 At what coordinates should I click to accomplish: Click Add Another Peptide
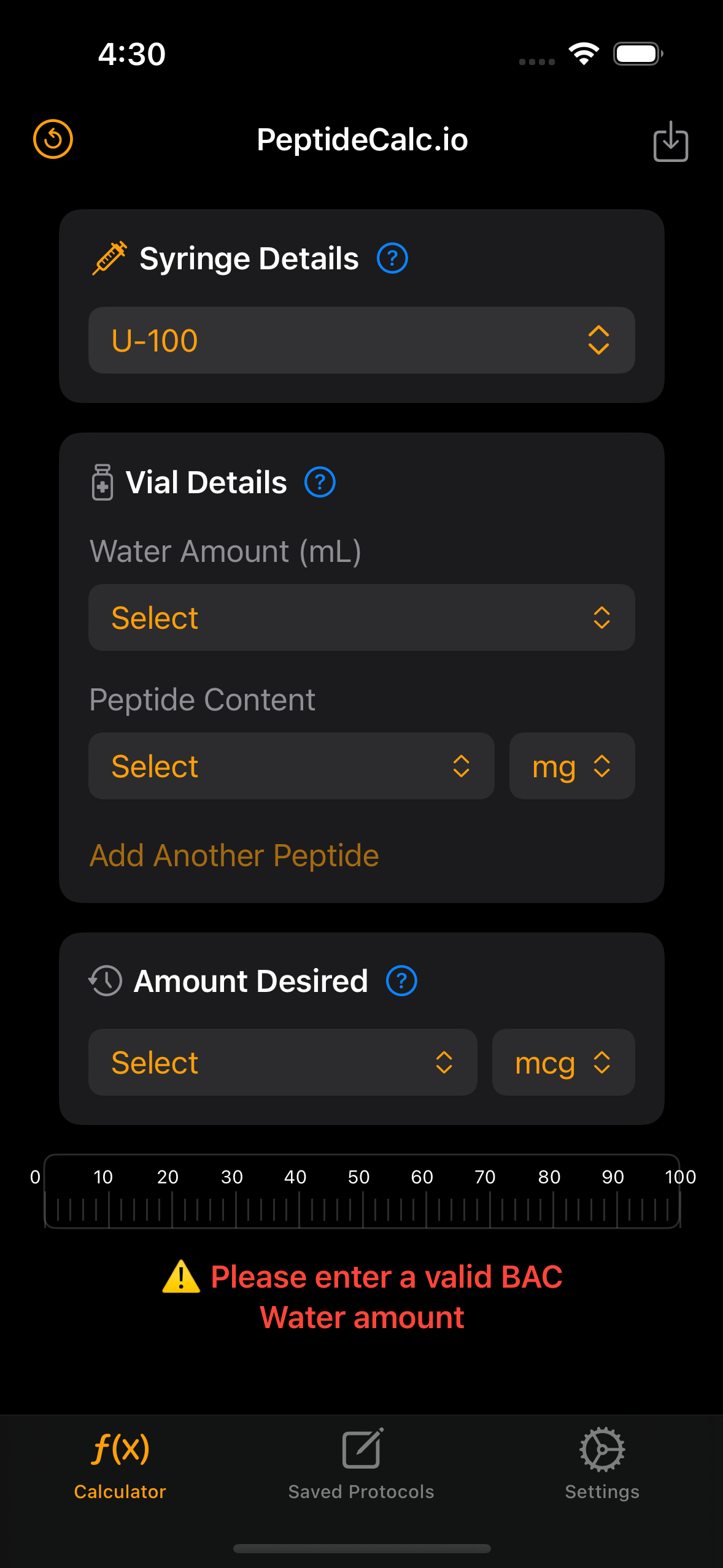point(234,855)
